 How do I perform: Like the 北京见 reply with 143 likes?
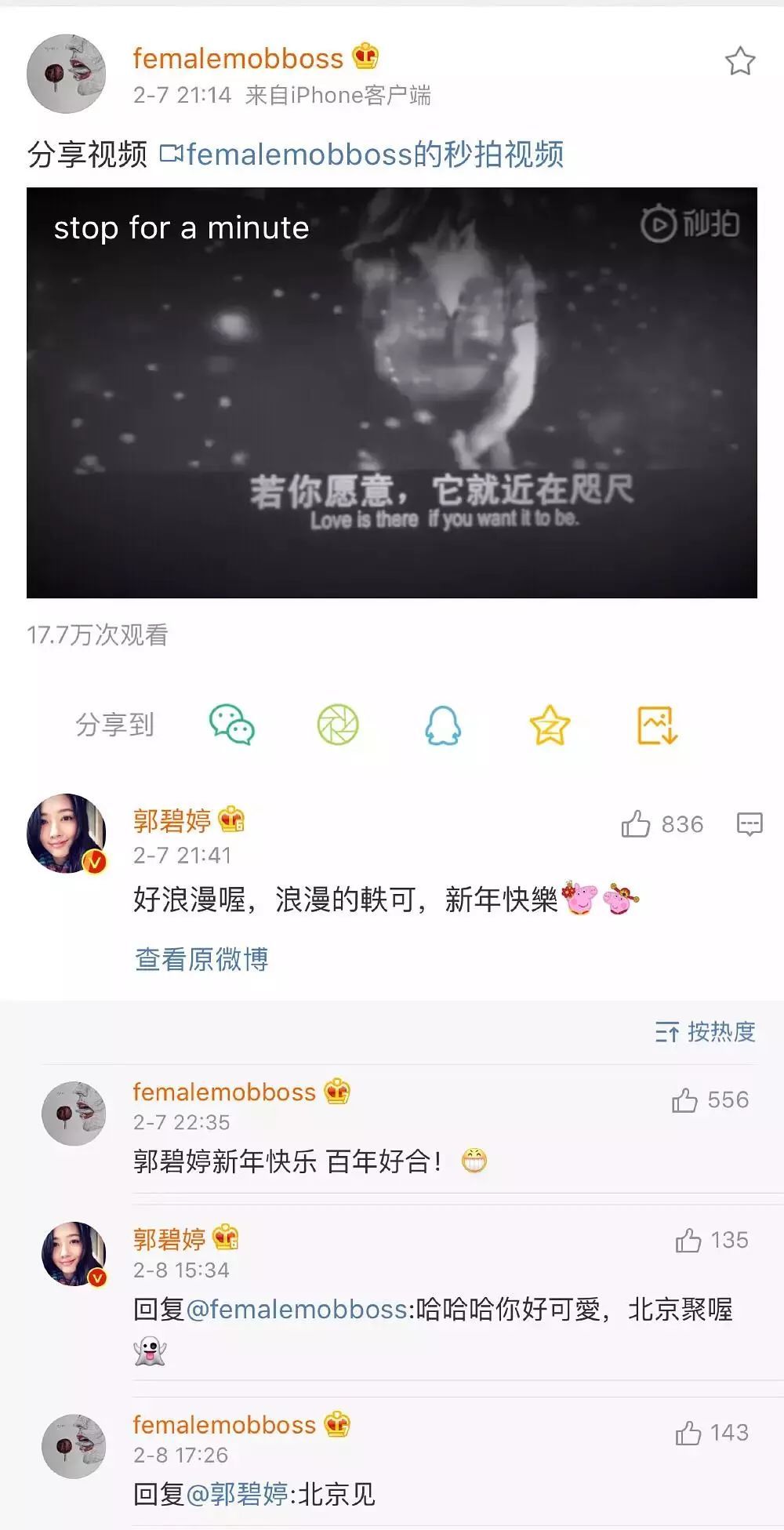coord(688,1434)
